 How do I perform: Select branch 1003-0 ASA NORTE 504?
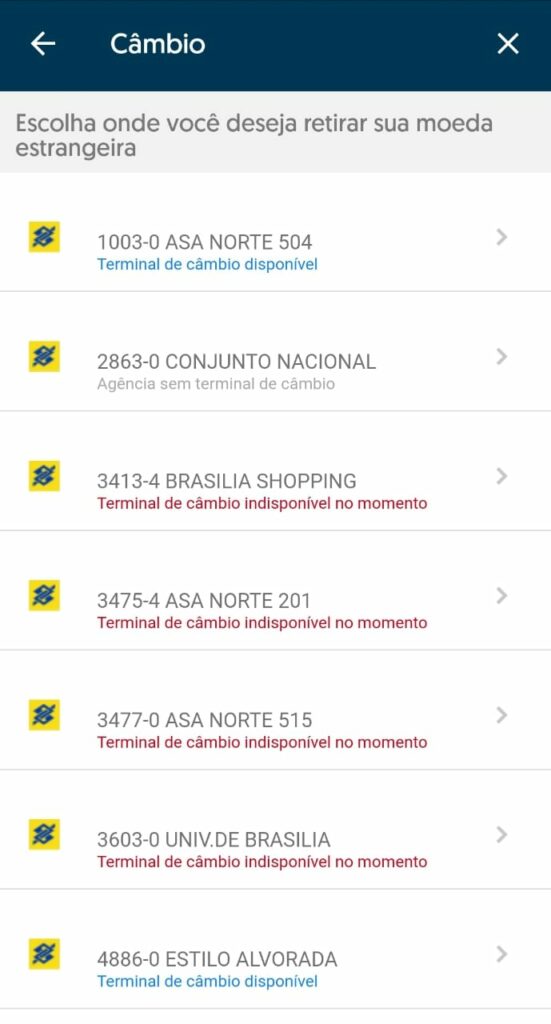(276, 232)
